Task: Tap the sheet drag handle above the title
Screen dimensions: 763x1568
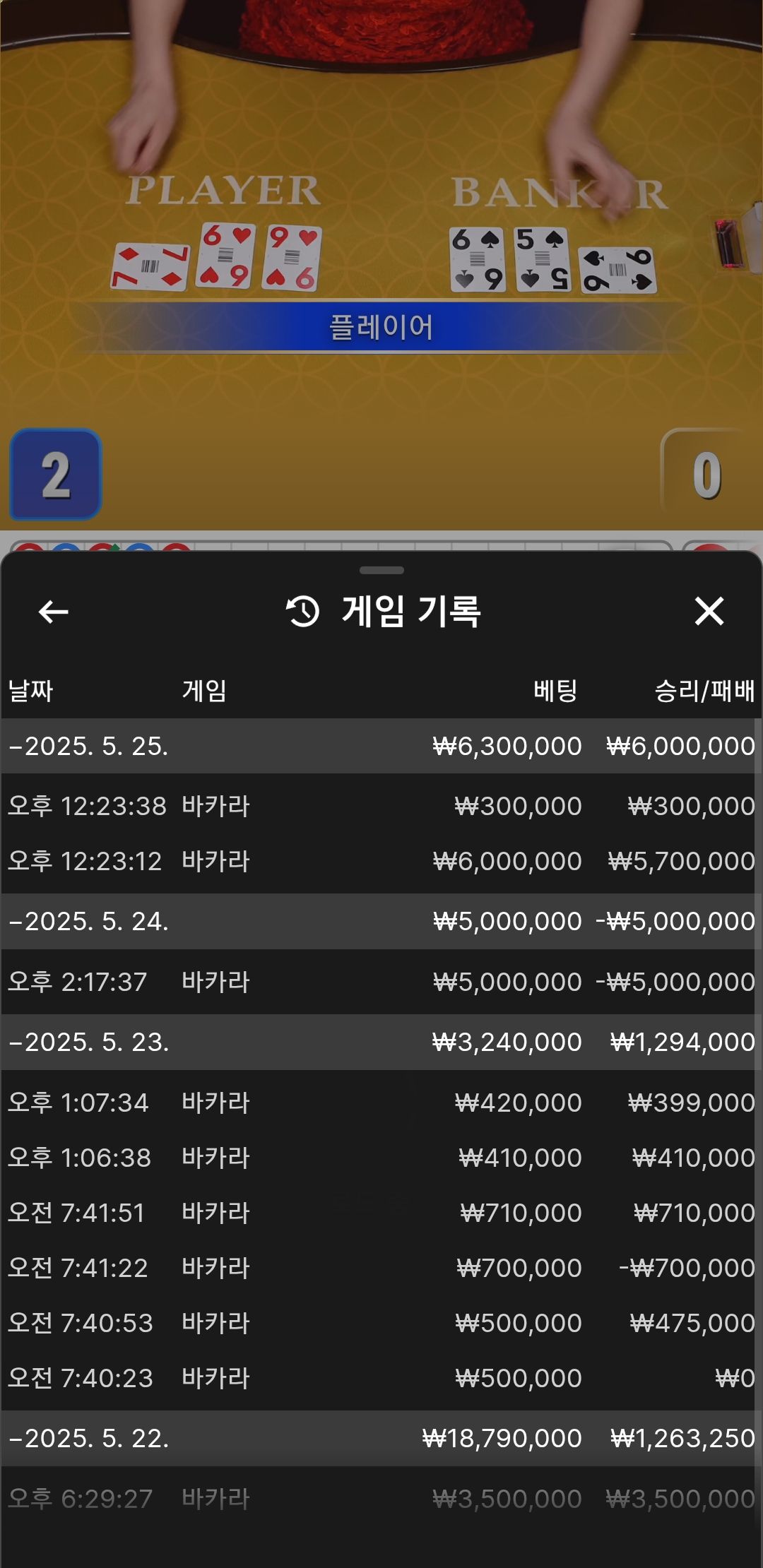Action: [x=381, y=570]
